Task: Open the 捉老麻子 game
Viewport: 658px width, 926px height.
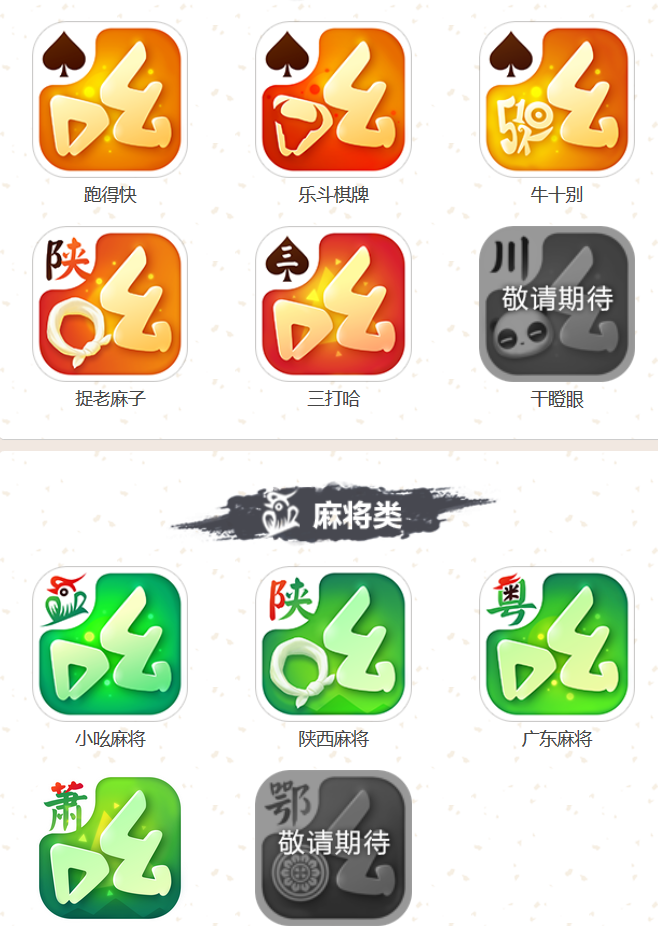Action: (110, 304)
